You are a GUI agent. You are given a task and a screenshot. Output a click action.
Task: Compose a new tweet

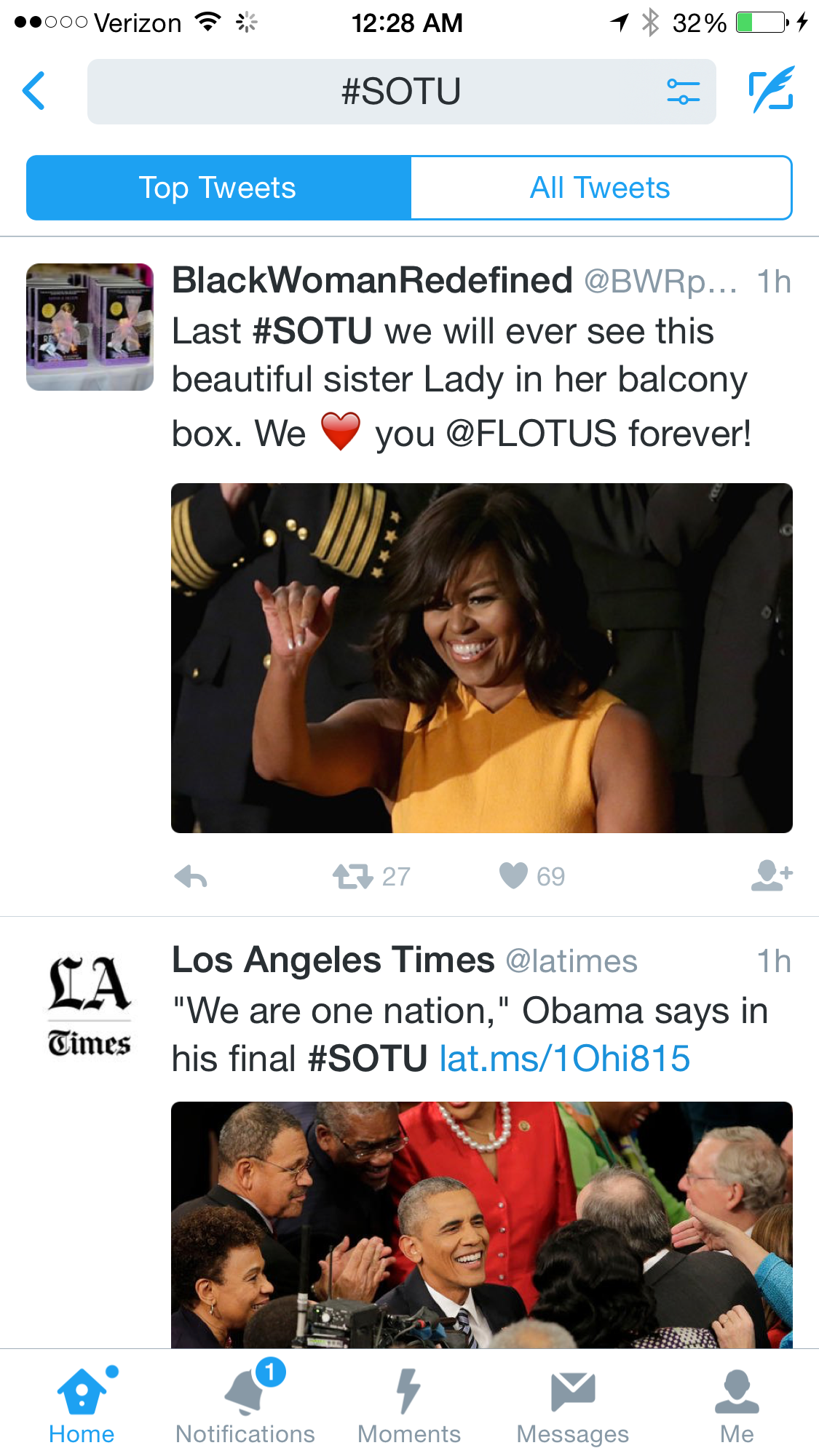[x=772, y=91]
